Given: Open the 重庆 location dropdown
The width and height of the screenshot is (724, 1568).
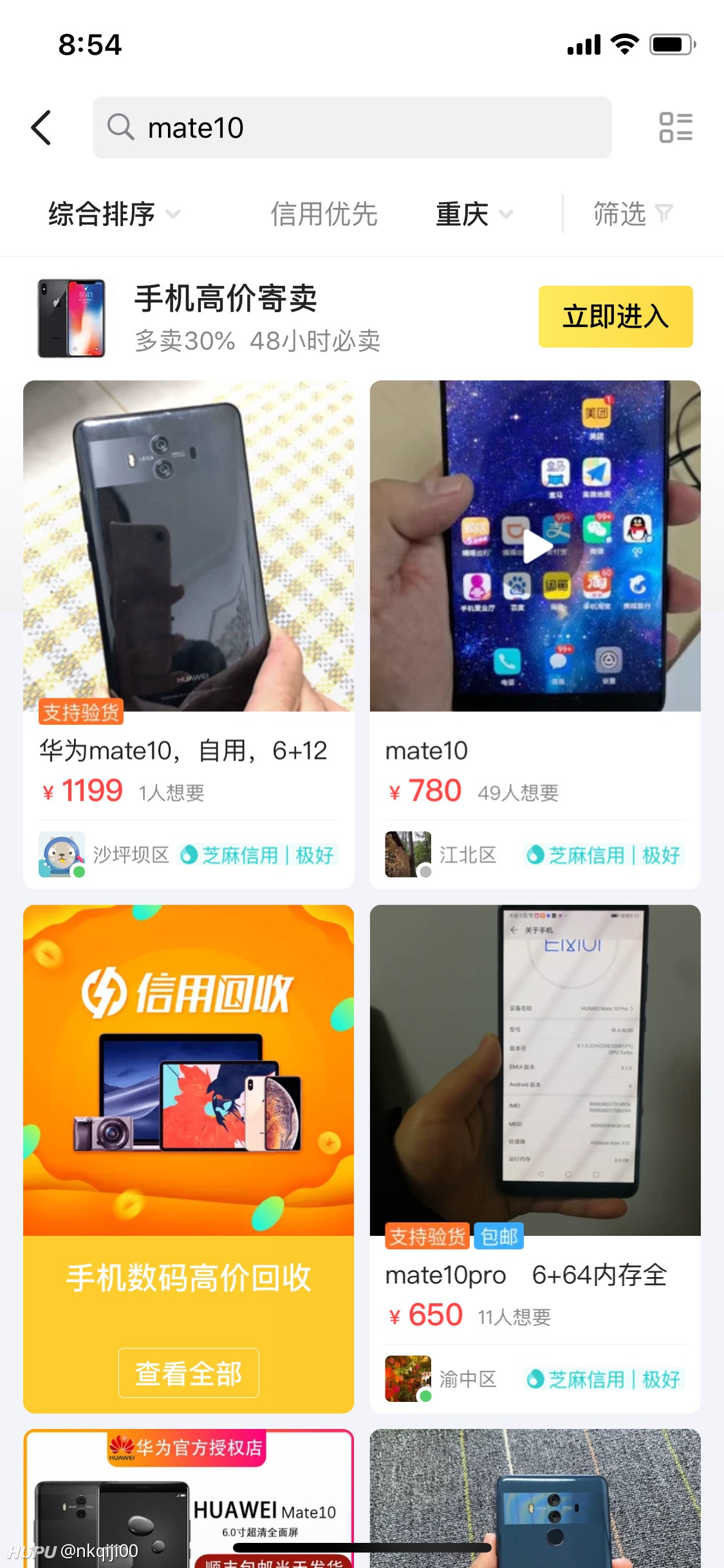Looking at the screenshot, I should point(474,214).
